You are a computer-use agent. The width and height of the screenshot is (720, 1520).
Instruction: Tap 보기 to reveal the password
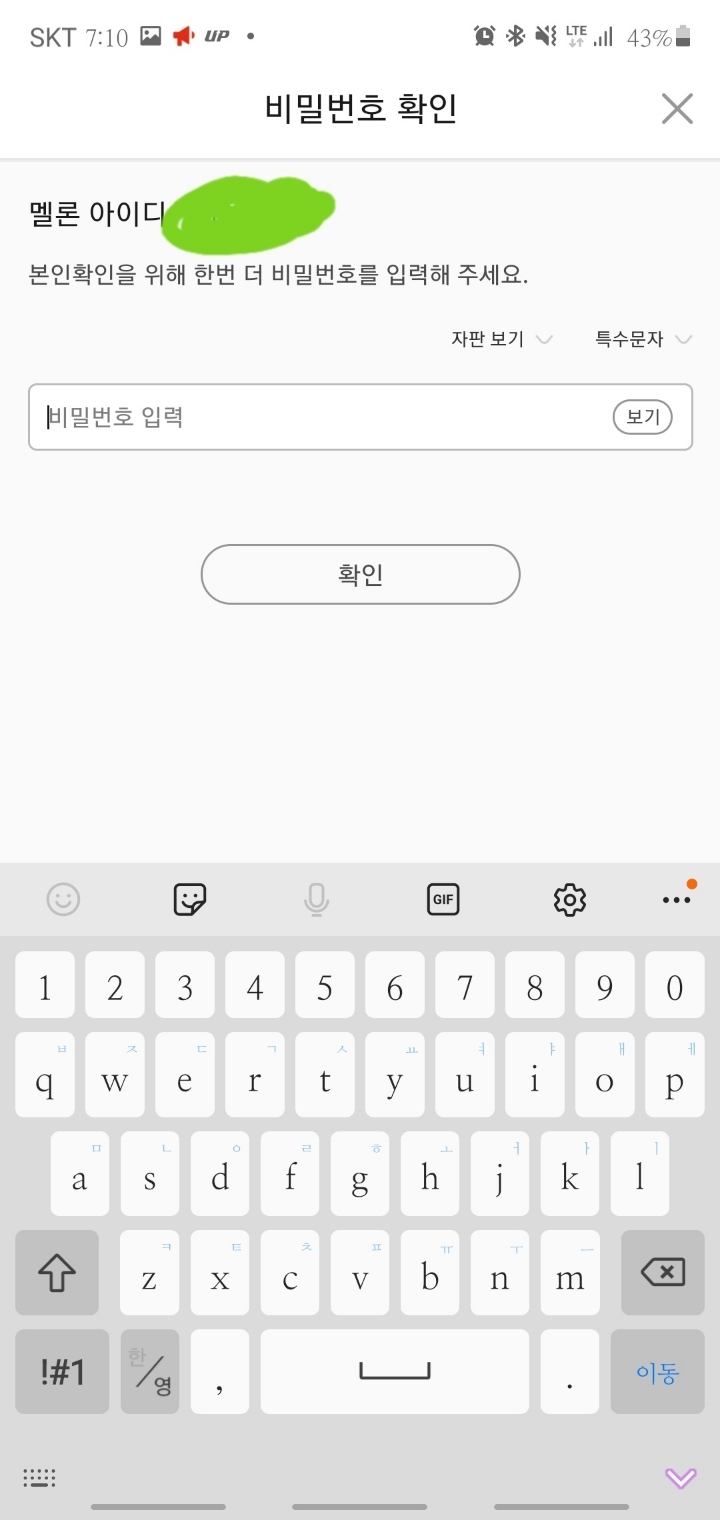pos(642,417)
